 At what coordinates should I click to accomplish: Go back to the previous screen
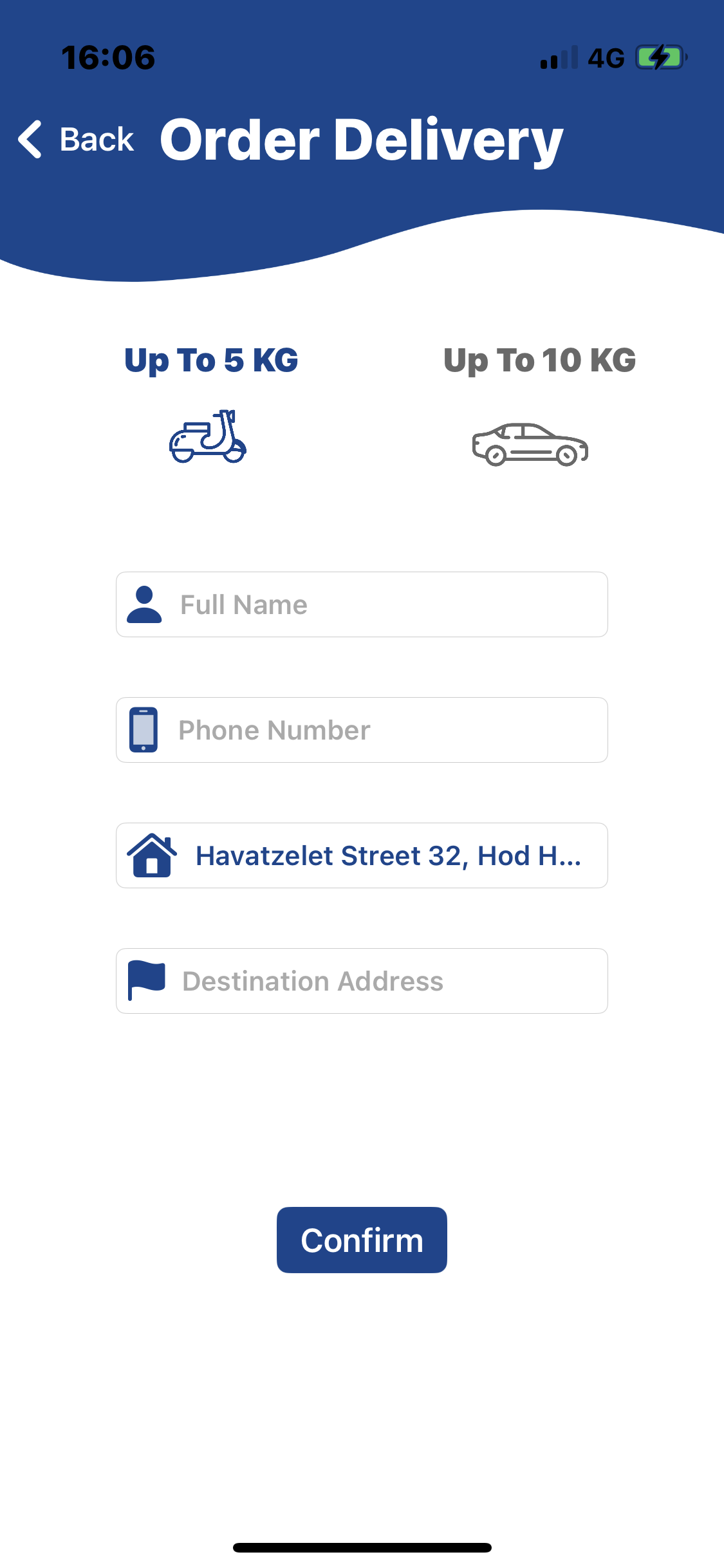(x=71, y=140)
